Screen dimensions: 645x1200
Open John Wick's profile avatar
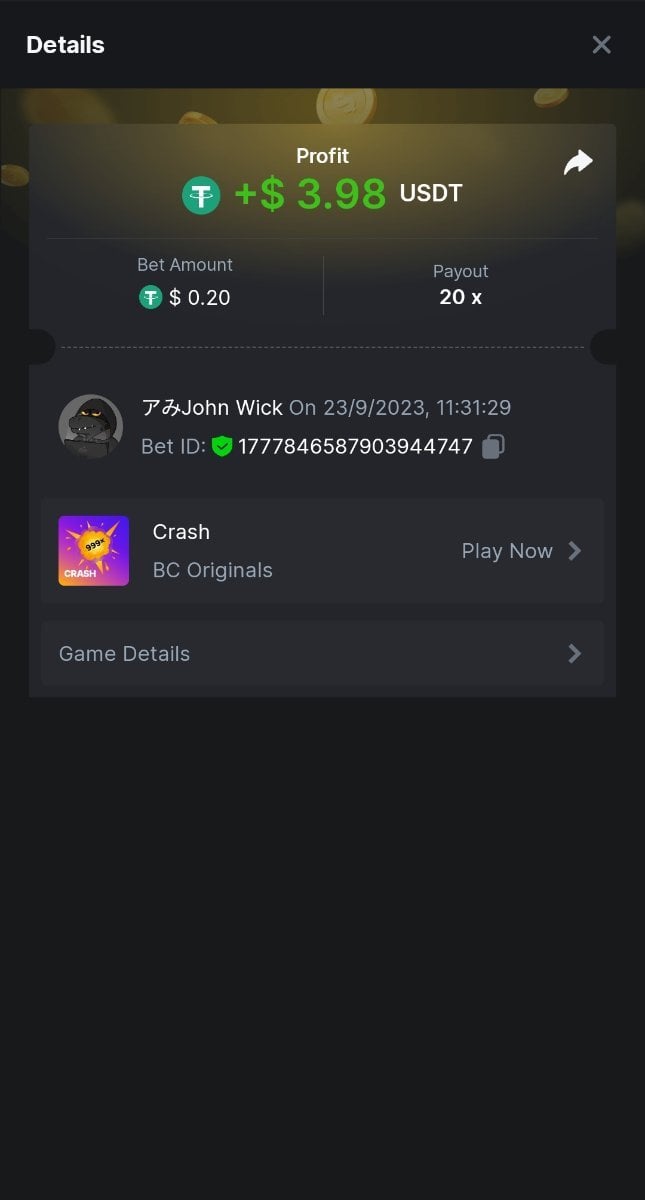point(90,427)
